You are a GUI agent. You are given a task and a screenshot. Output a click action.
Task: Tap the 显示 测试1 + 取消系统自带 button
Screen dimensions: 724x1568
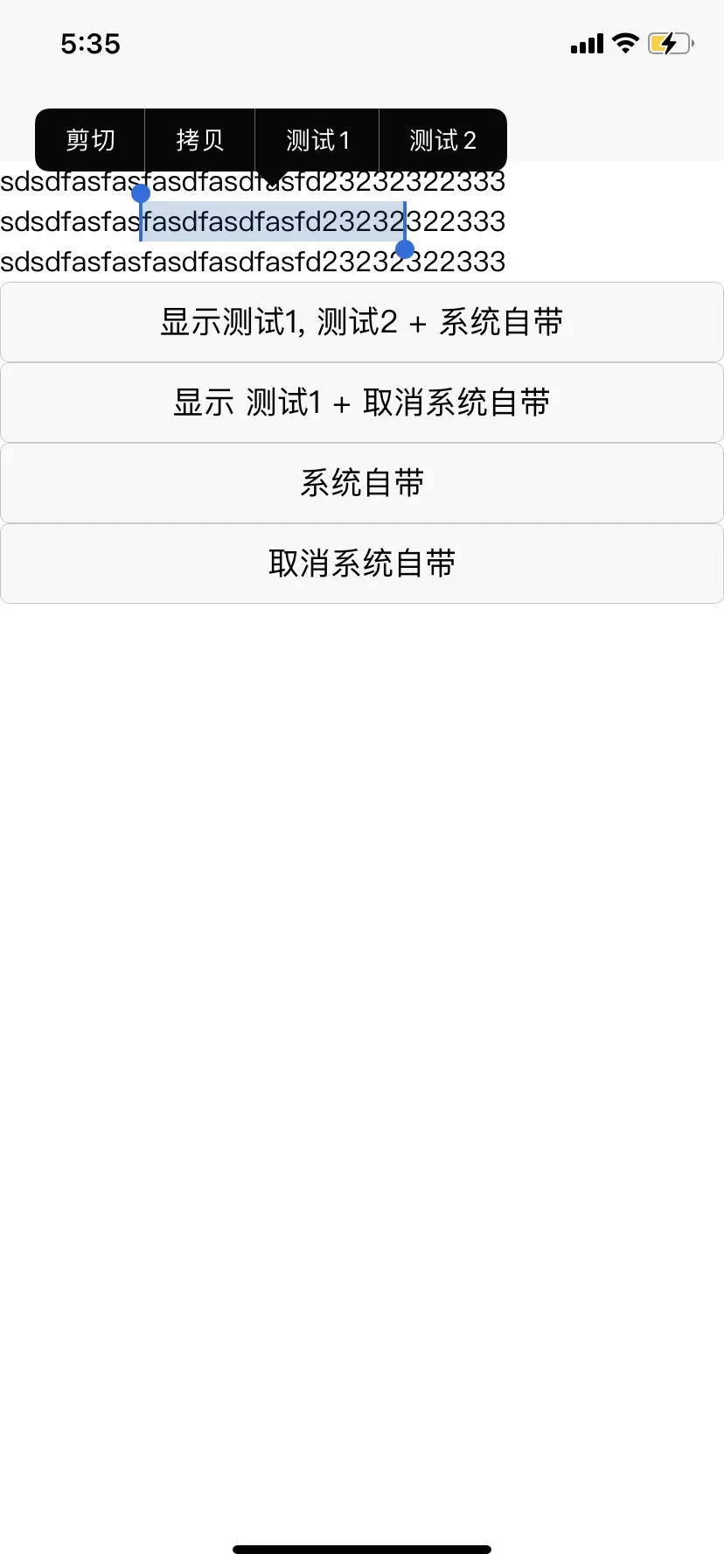[x=362, y=402]
